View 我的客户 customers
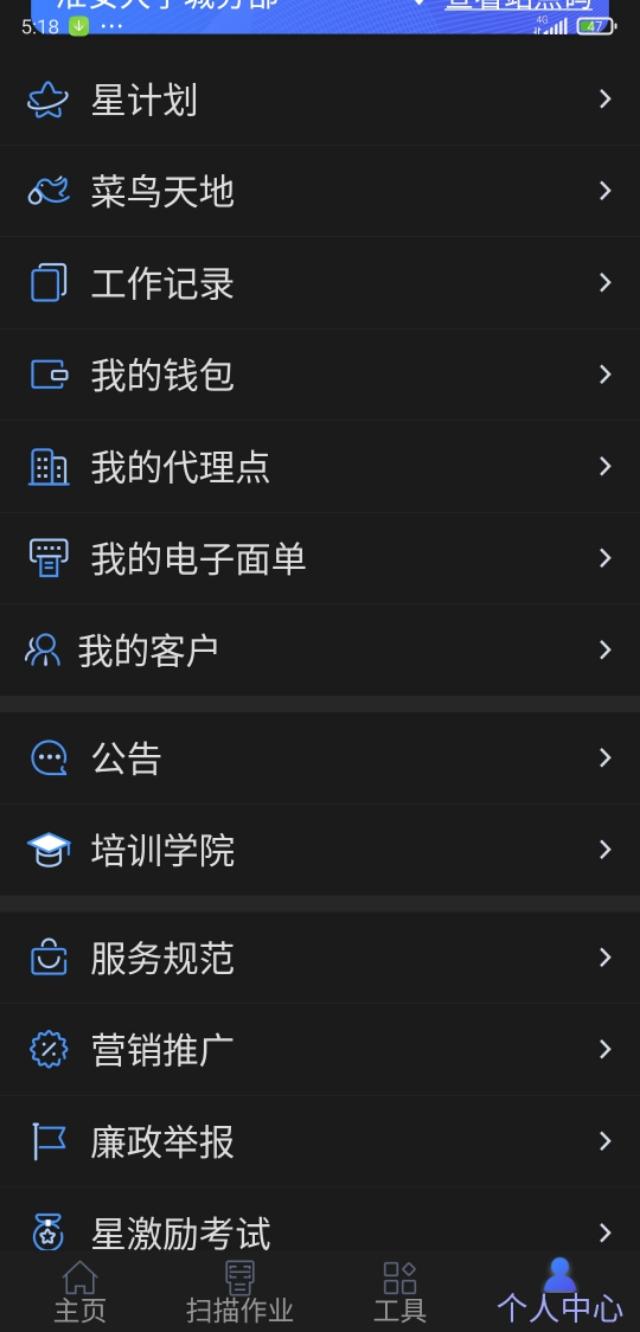The width and height of the screenshot is (640, 1332). click(320, 650)
